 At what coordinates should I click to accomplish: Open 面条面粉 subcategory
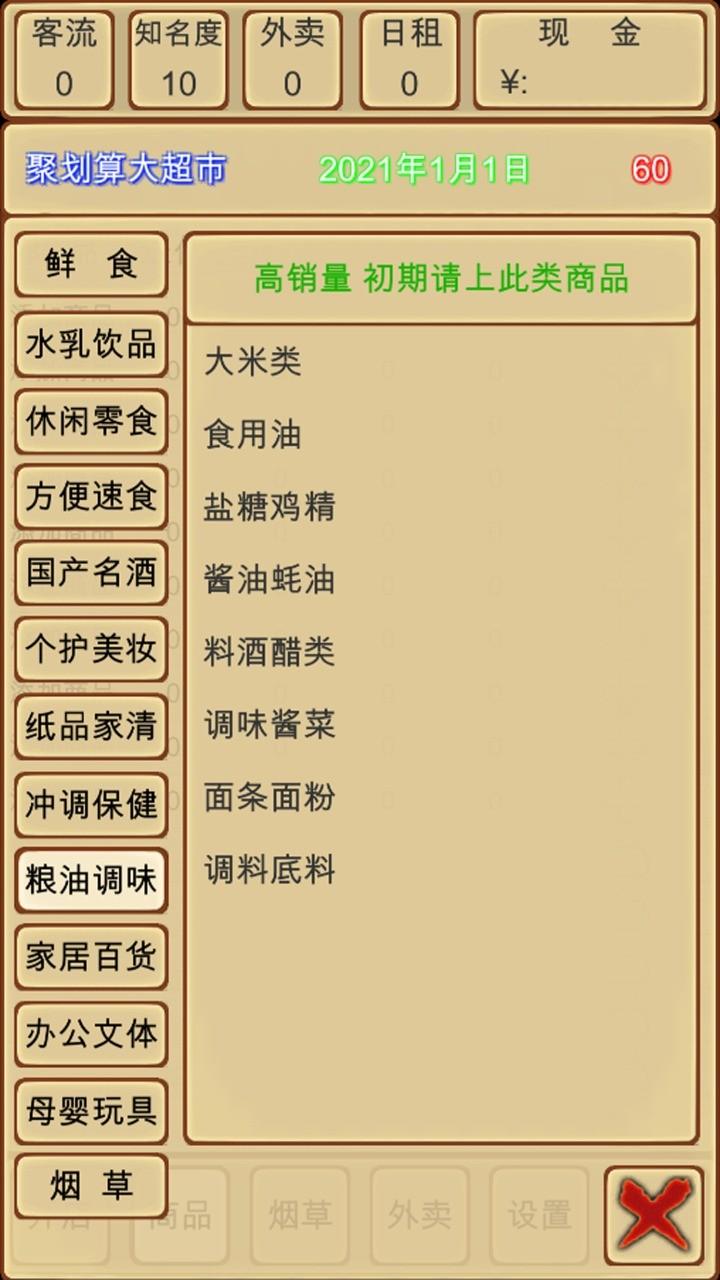pos(269,798)
